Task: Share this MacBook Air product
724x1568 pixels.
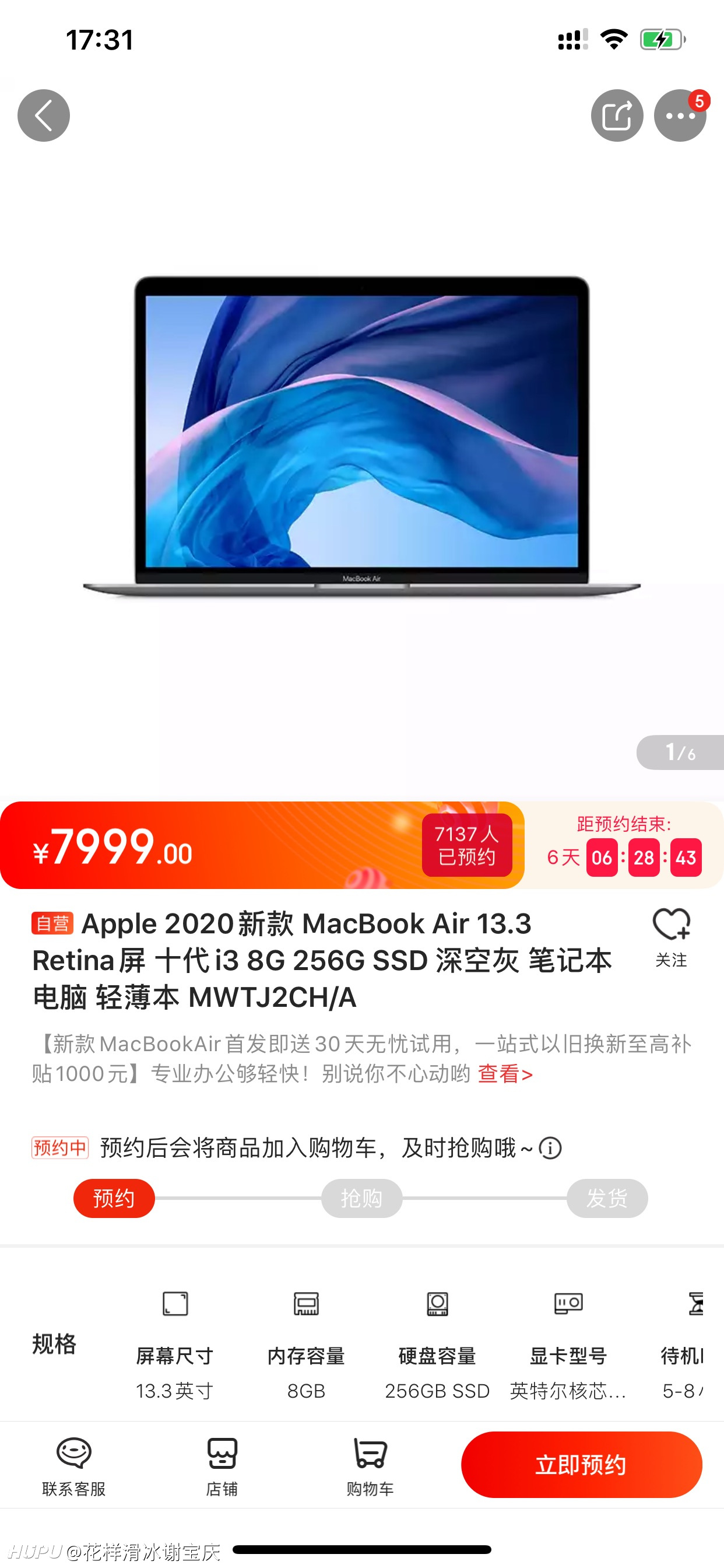Action: (617, 116)
